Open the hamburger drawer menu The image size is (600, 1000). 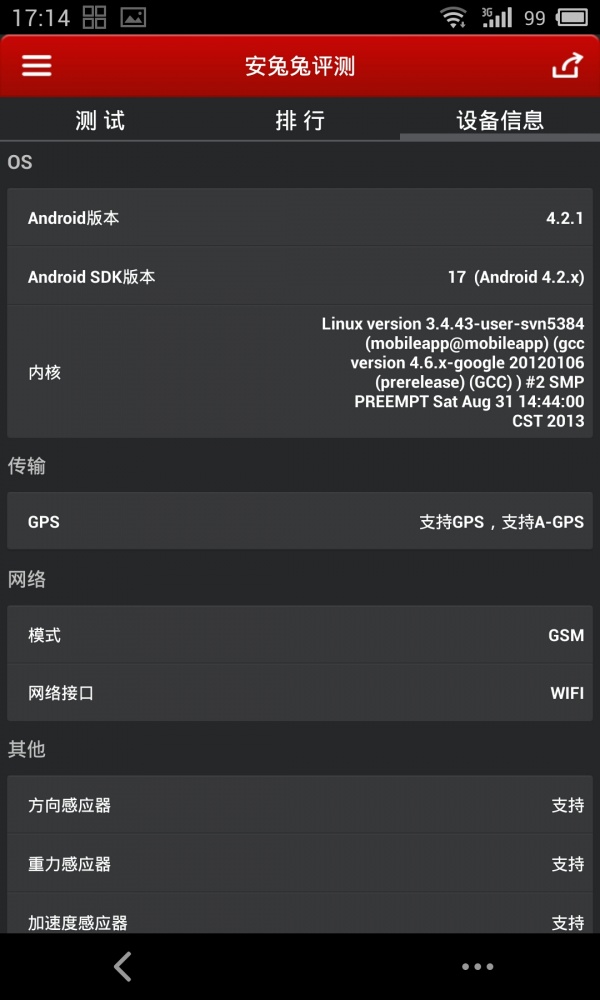click(x=37, y=66)
